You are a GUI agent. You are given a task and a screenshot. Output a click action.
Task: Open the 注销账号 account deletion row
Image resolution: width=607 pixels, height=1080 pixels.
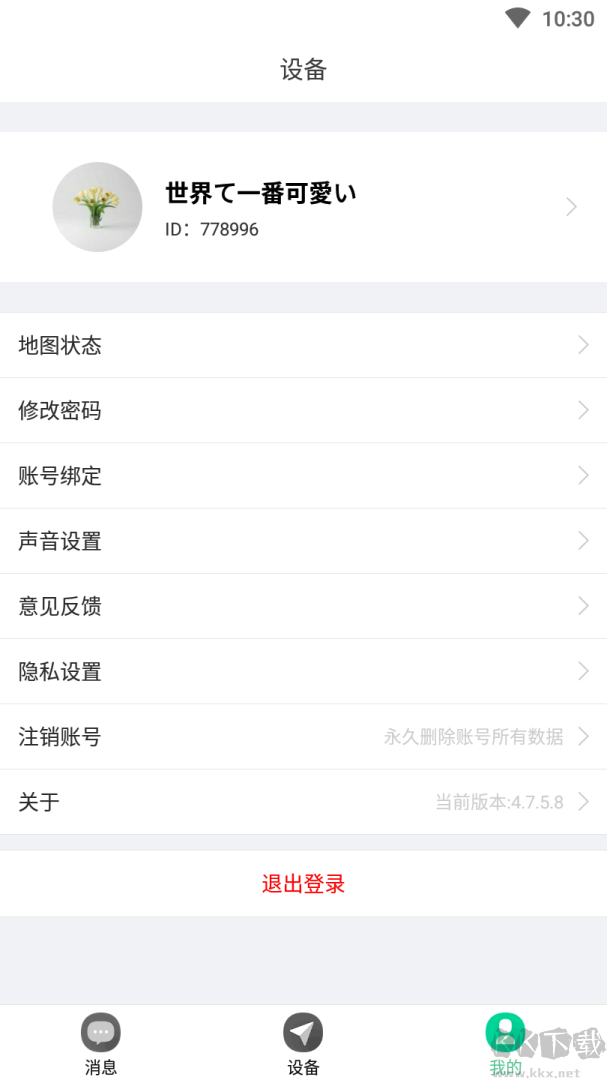pos(303,737)
